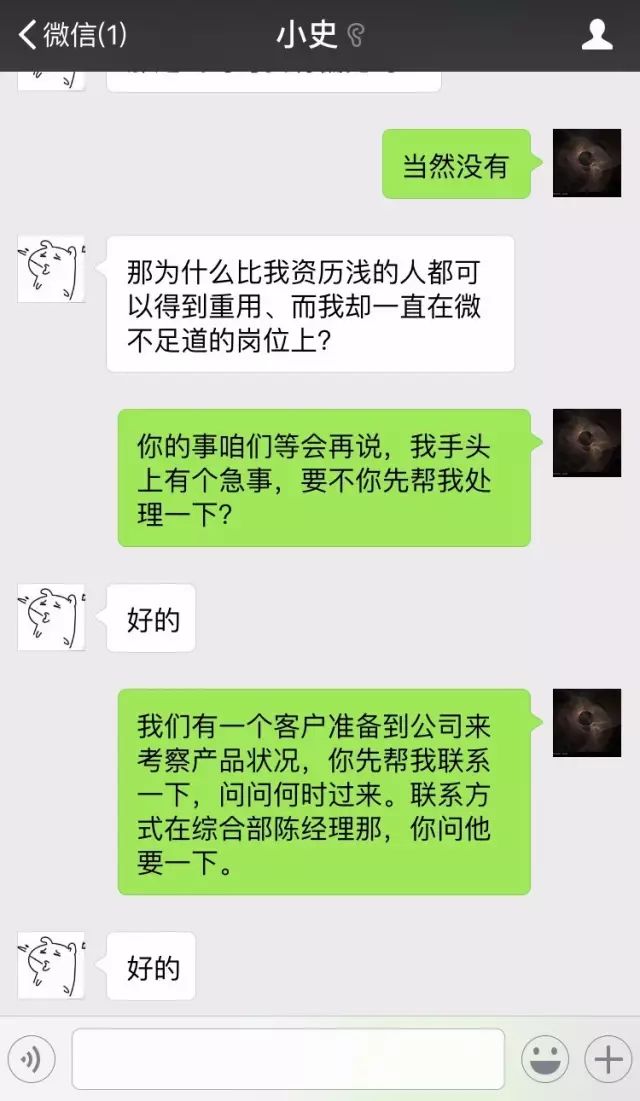Open my avatar beside 当然没有
The height and width of the screenshot is (1101, 640).
point(587,163)
